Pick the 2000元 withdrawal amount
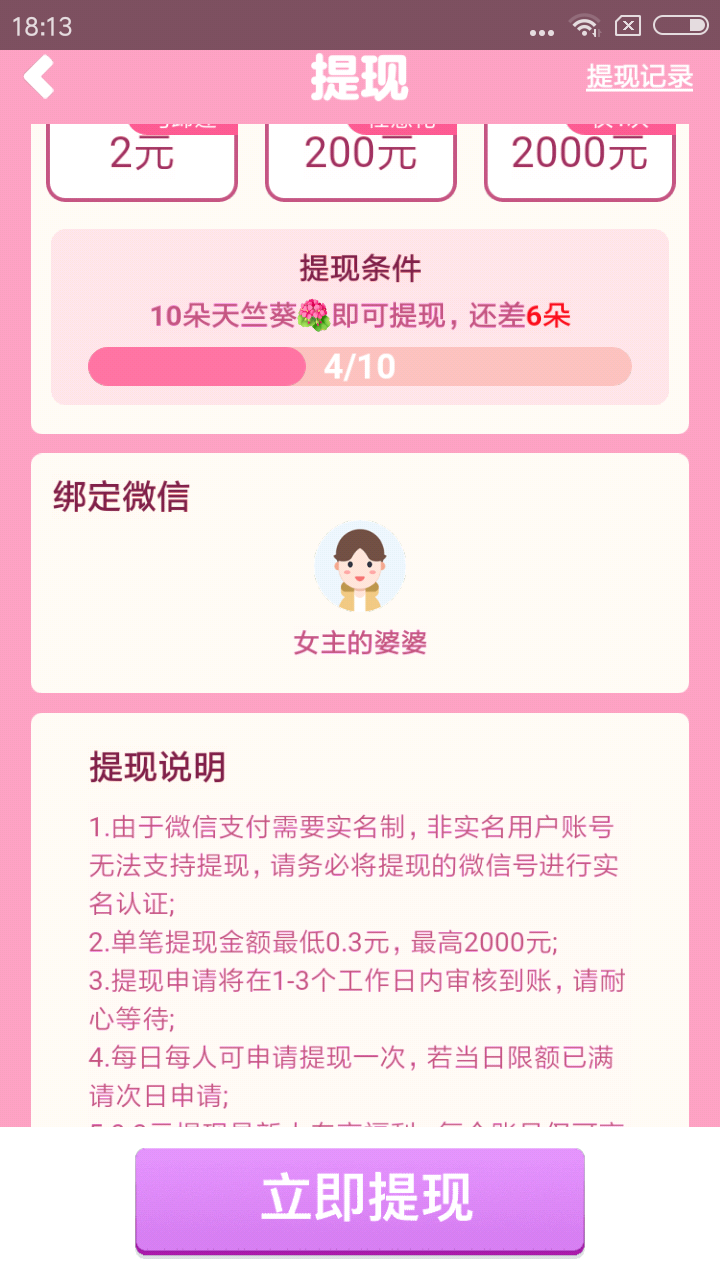 [x=579, y=160]
